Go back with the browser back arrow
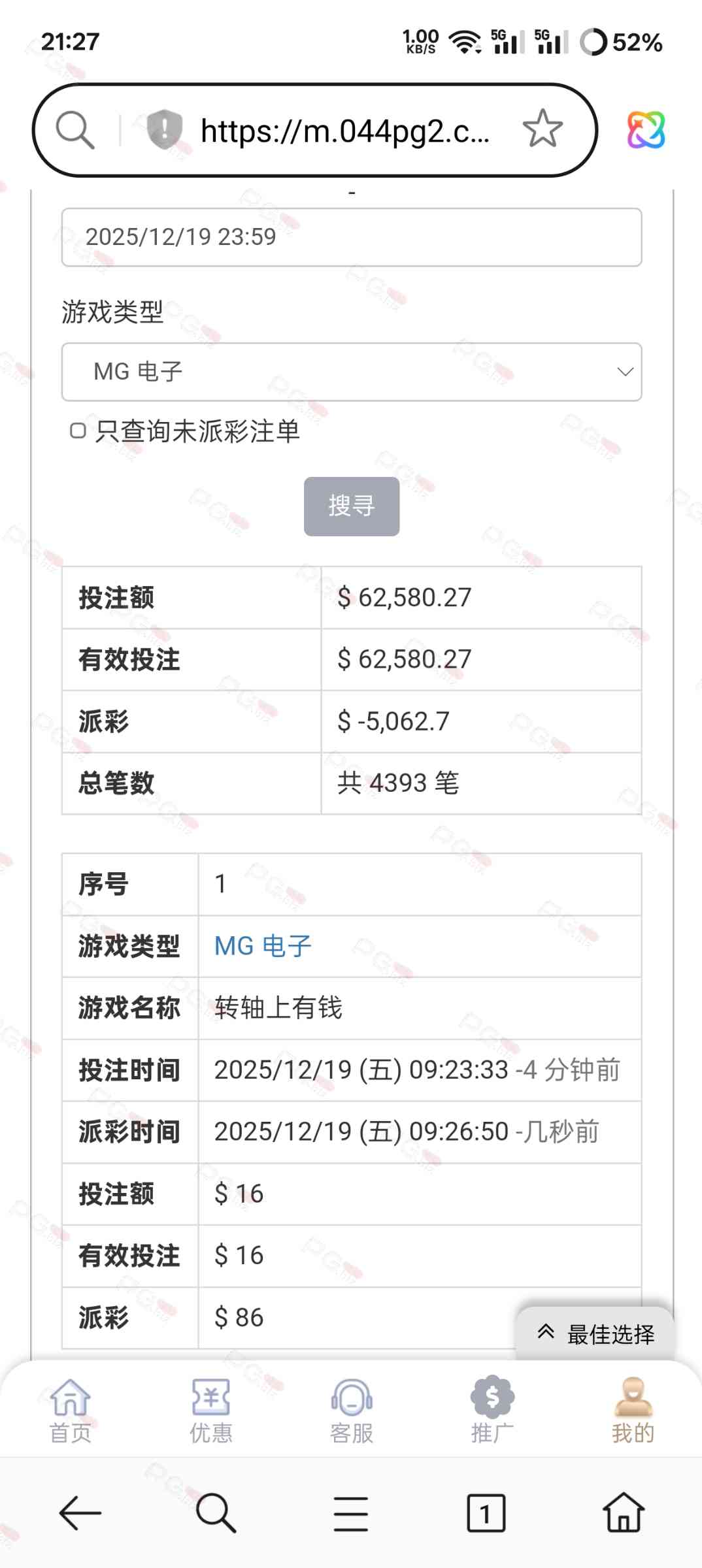This screenshot has width=702, height=1568. pos(80,1513)
